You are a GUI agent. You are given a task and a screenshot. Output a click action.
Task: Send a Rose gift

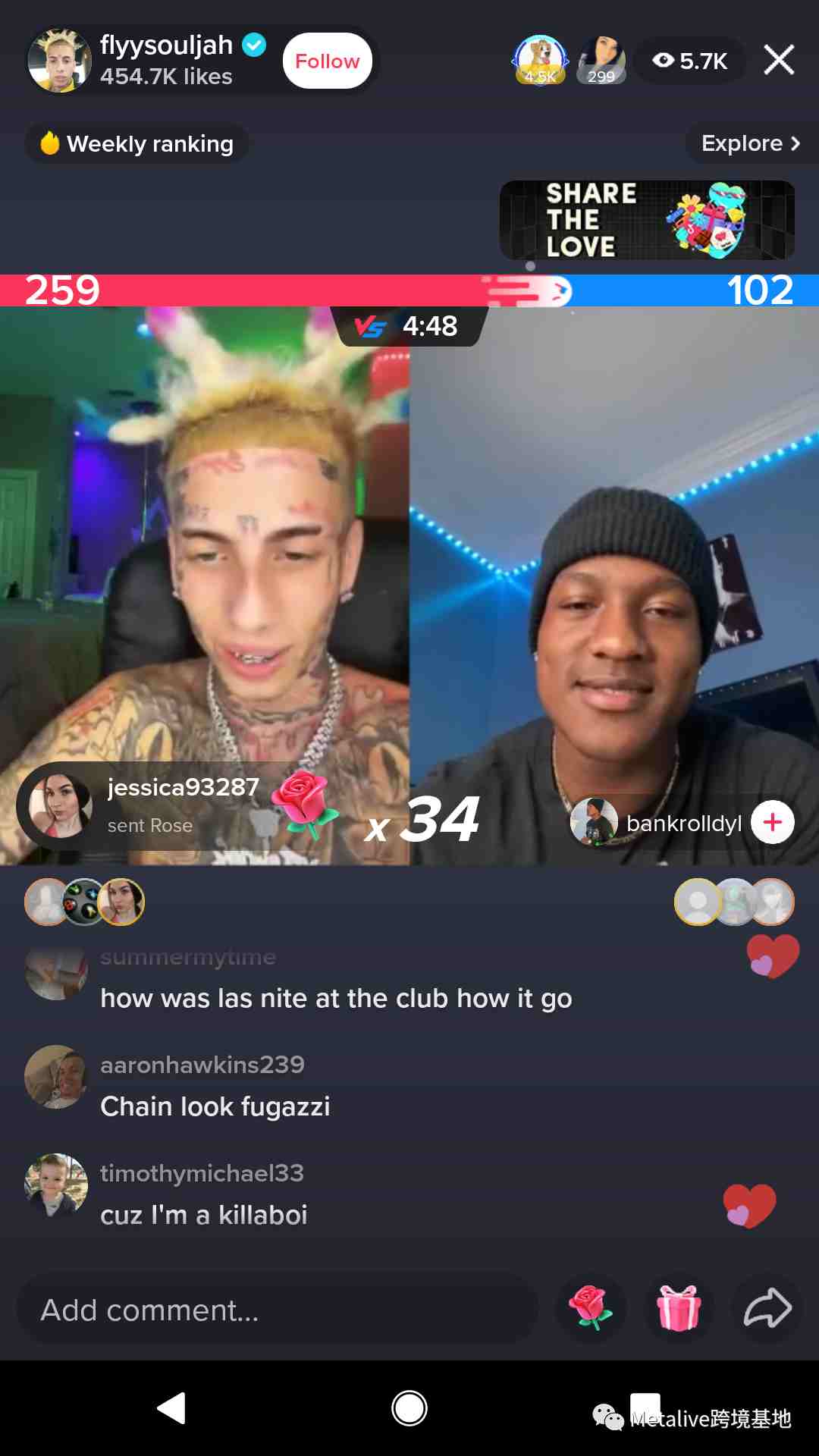pyautogui.click(x=591, y=1308)
